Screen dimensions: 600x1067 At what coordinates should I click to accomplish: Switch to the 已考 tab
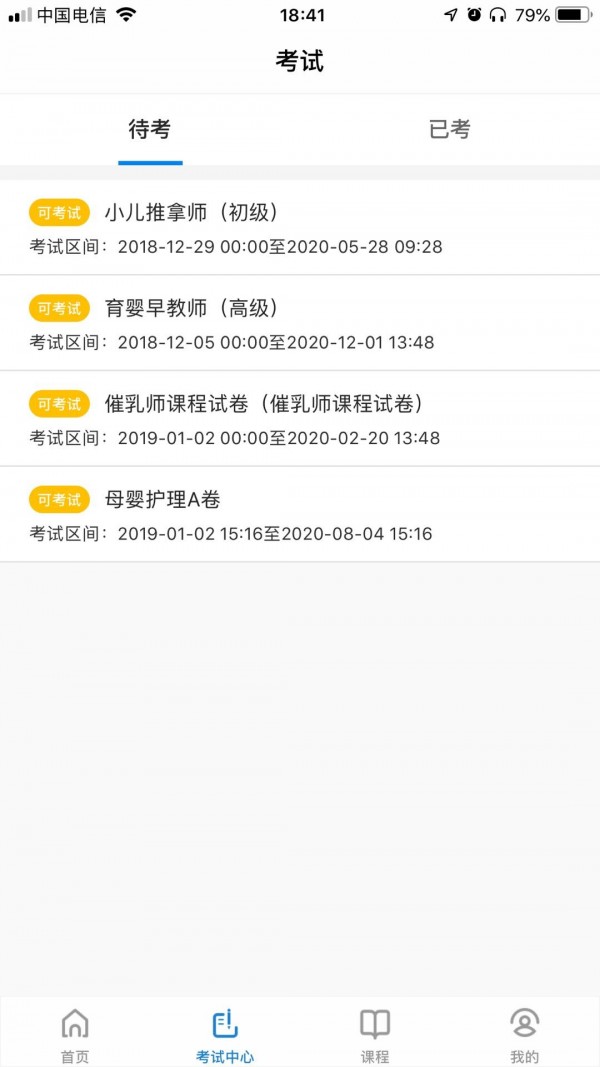[x=449, y=129]
